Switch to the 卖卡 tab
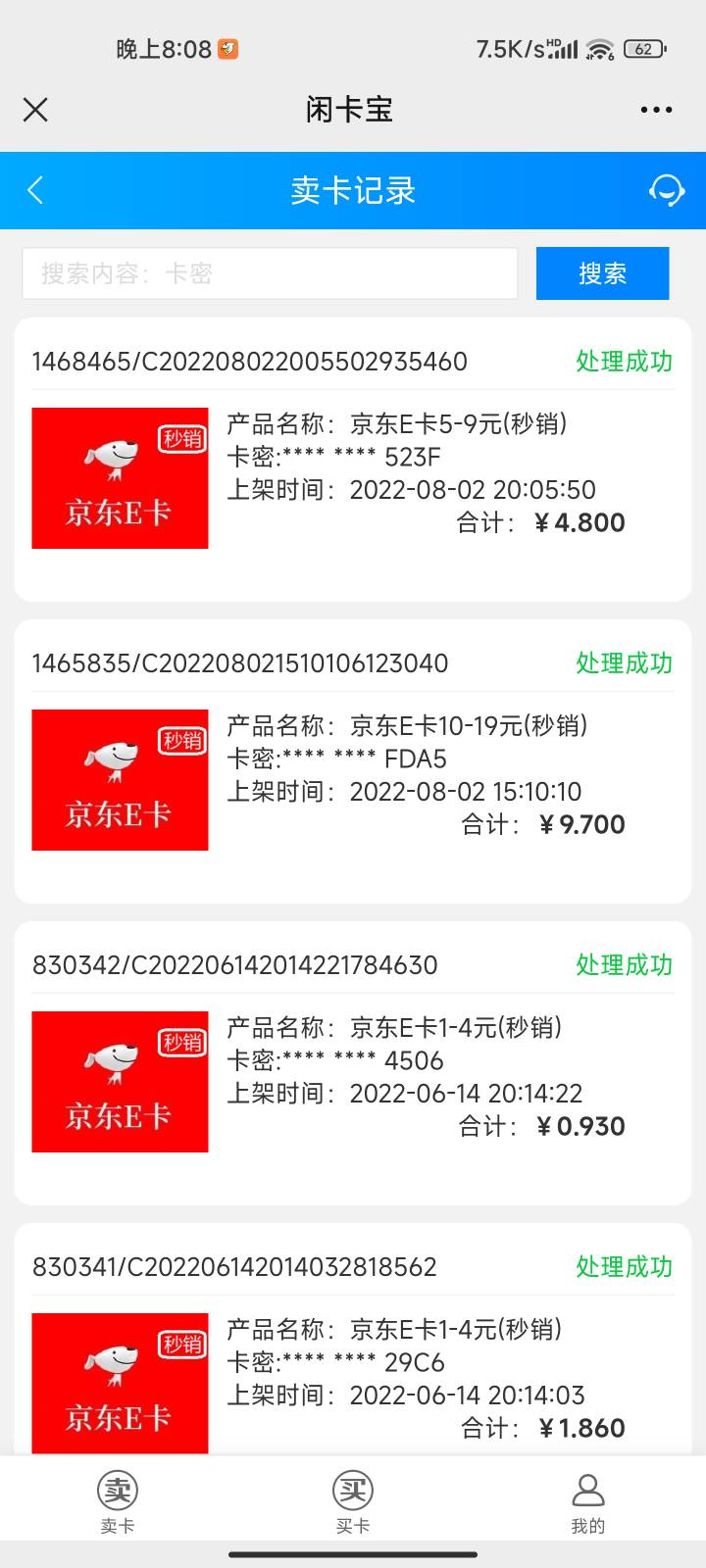Image resolution: width=706 pixels, height=1568 pixels. click(x=118, y=1502)
